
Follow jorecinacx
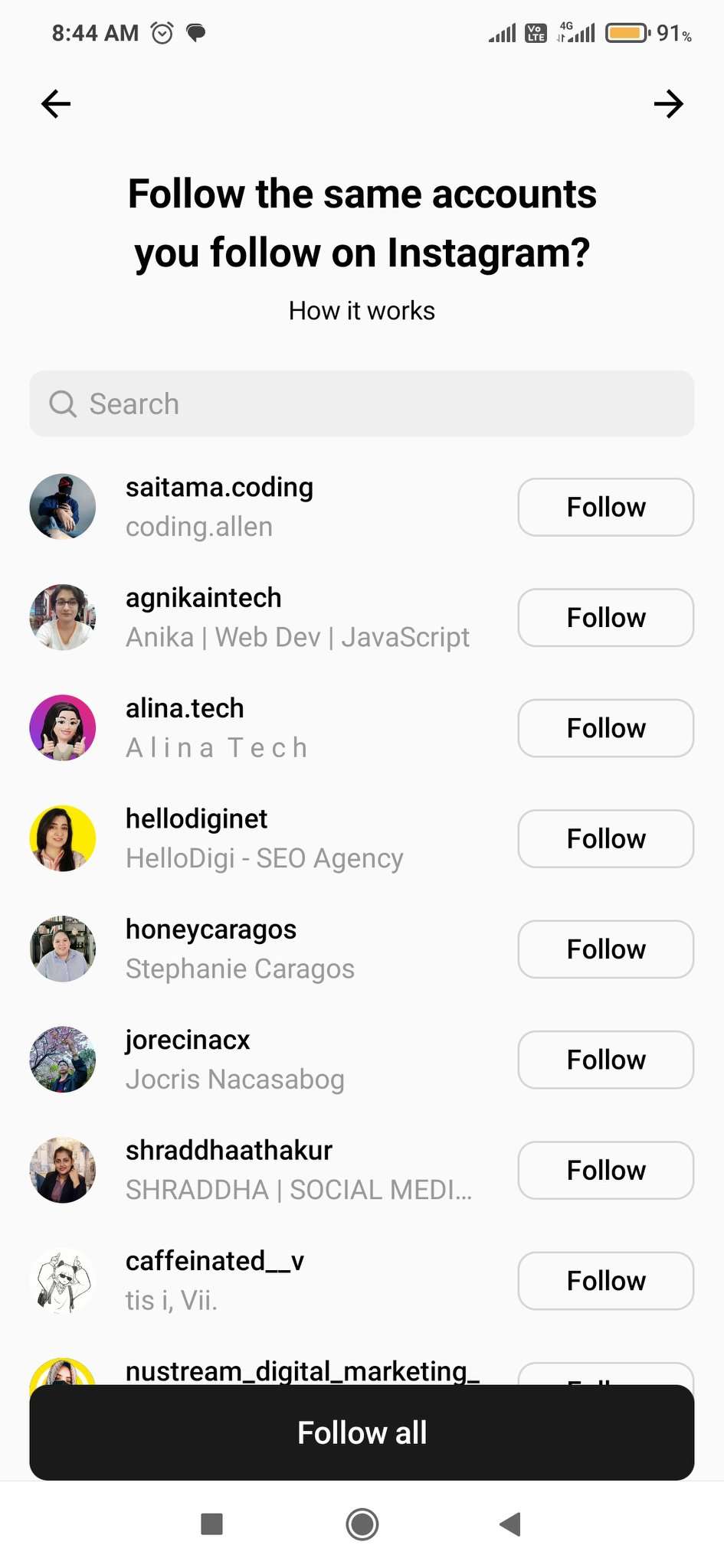coord(606,1060)
